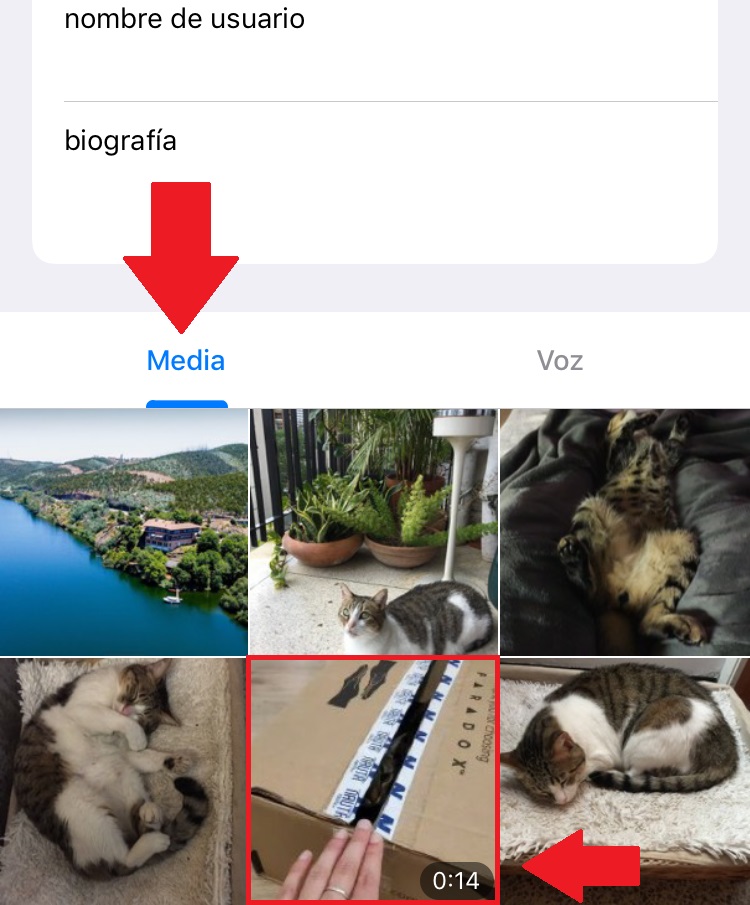Open the photo of the cat lying belly-up
This screenshot has height=905, width=750.
[x=625, y=530]
